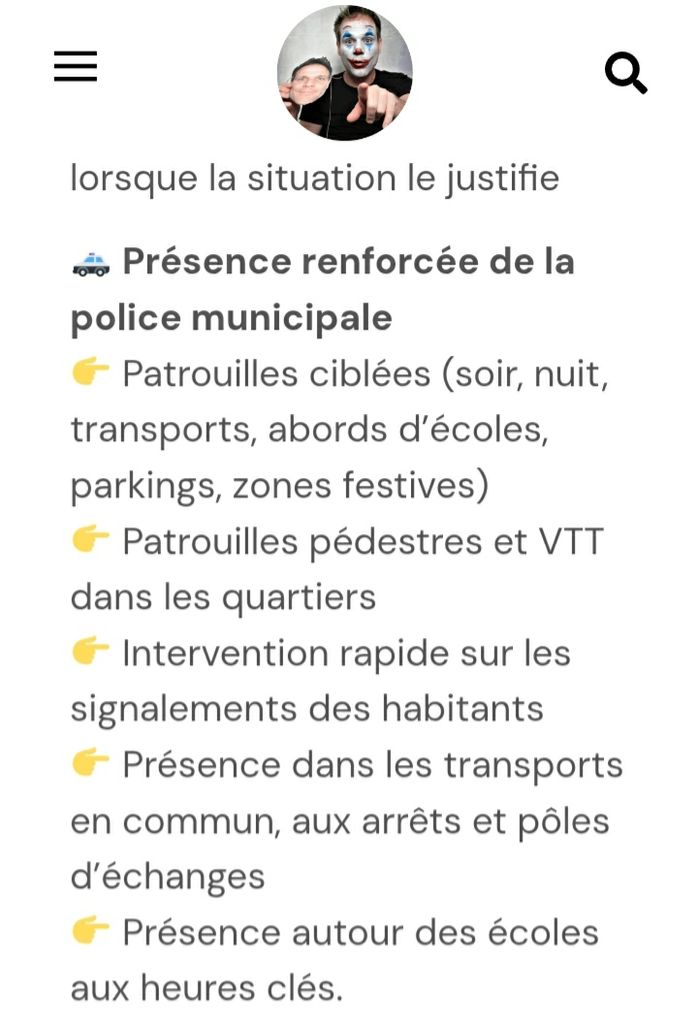Open the search icon
Image resolution: width=698 pixels, height=1024 pixels.
pyautogui.click(x=626, y=73)
